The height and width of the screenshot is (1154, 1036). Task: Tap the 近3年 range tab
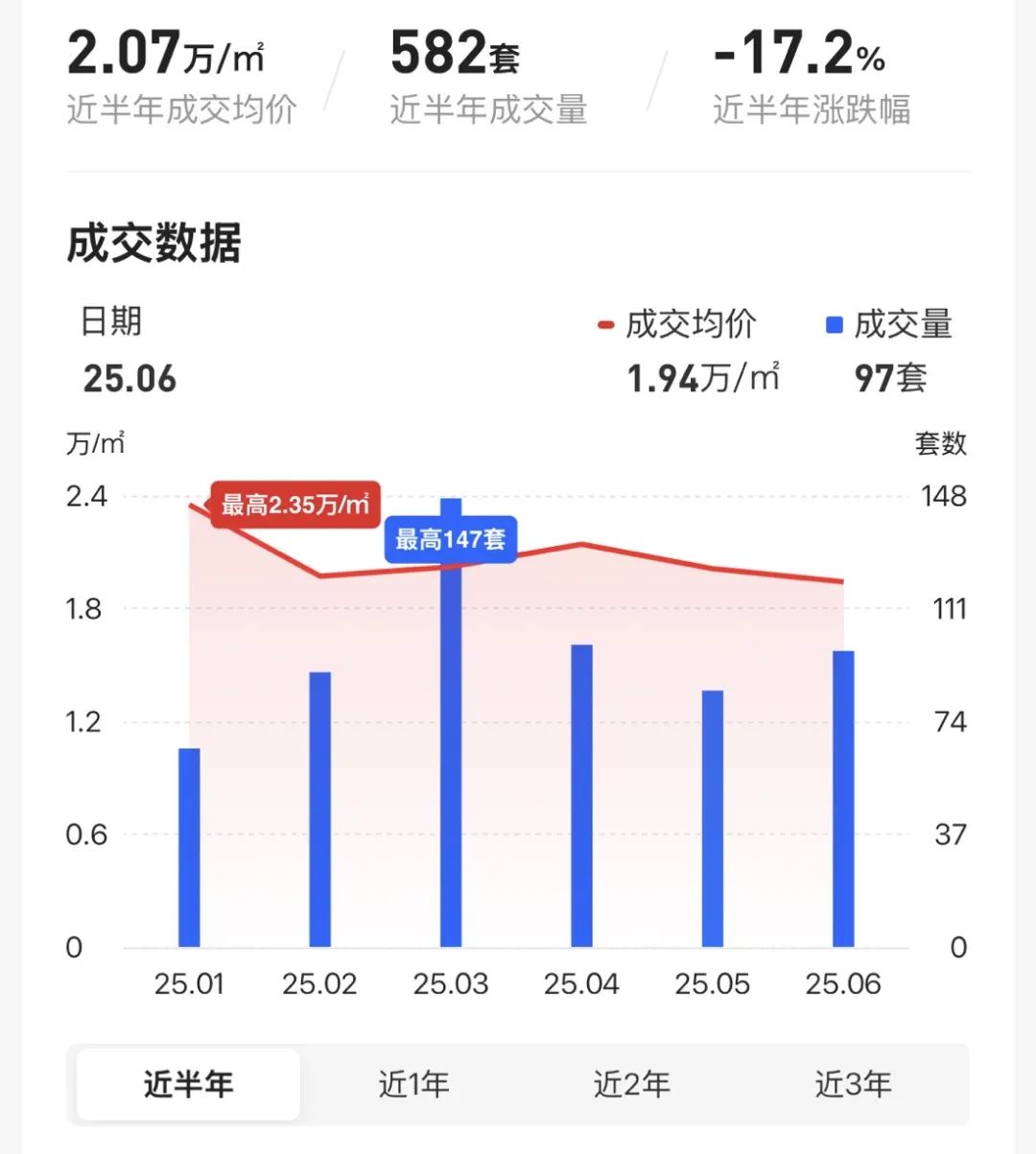pyautogui.click(x=853, y=1084)
